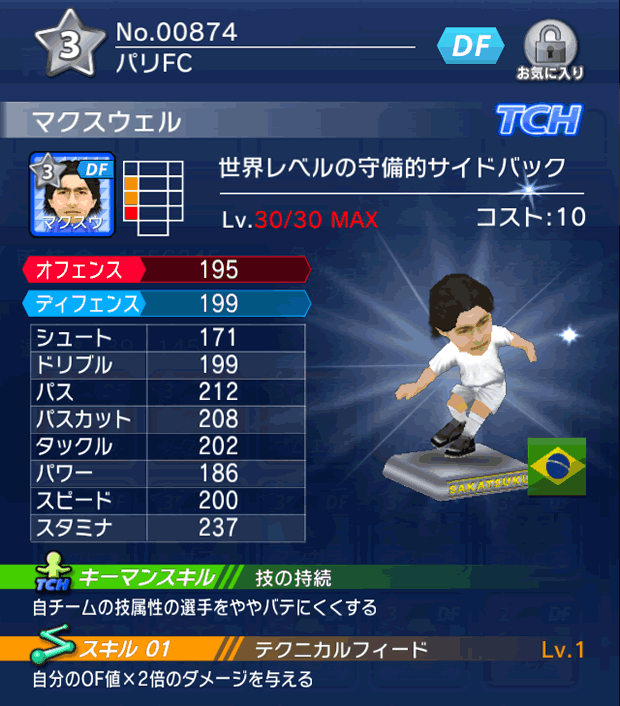Open the キーマンスキル 技の持続 details
620x706 pixels.
click(310, 577)
